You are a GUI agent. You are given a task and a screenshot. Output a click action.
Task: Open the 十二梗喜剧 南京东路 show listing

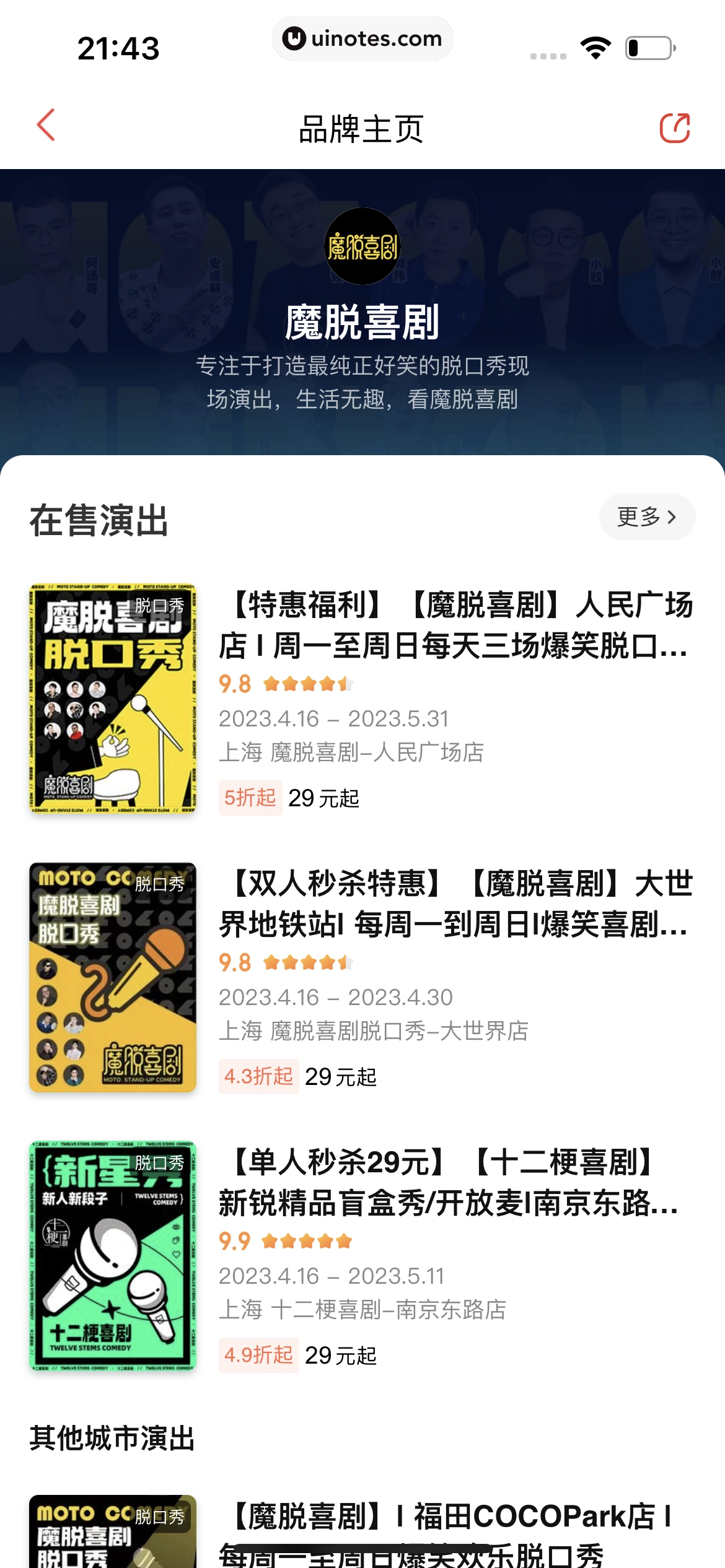455,1182
